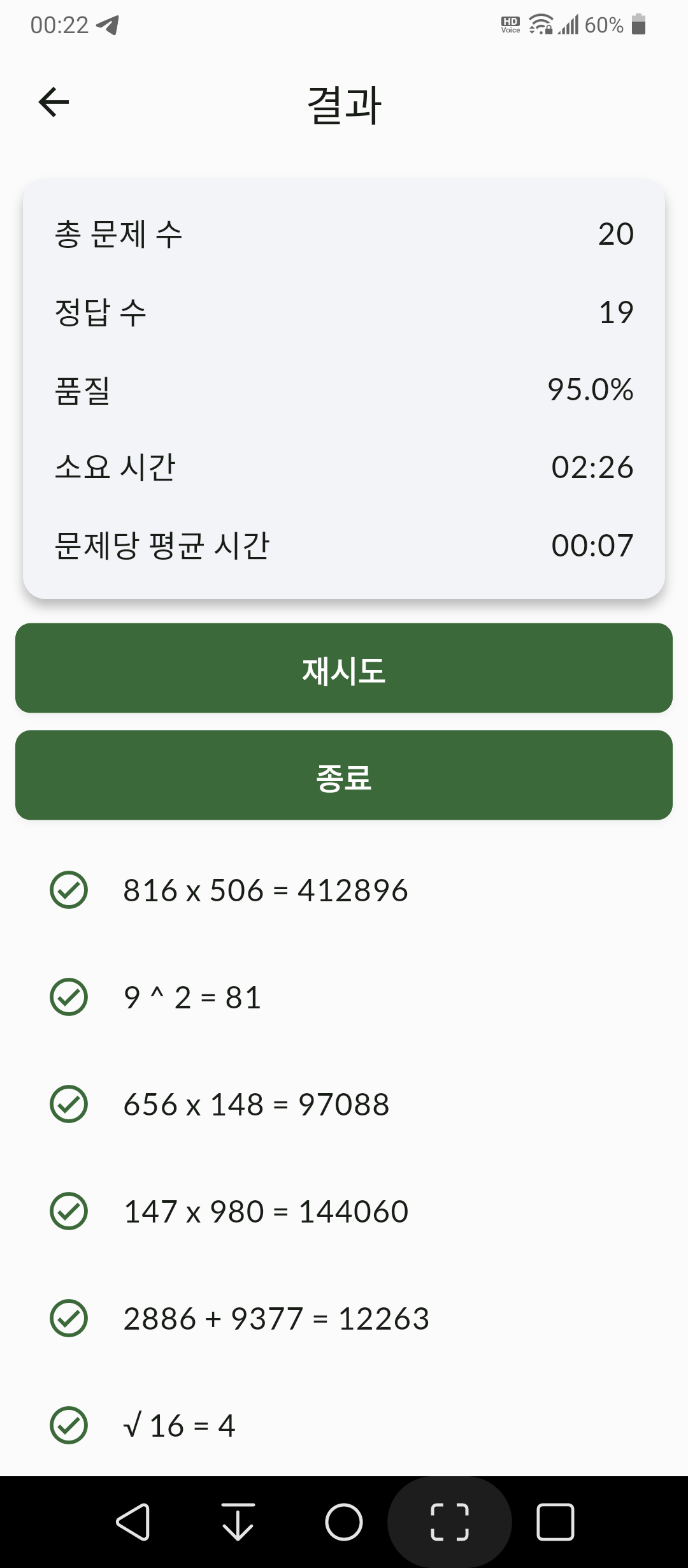Open the recent apps overview
688x1568 pixels.
click(x=555, y=1522)
